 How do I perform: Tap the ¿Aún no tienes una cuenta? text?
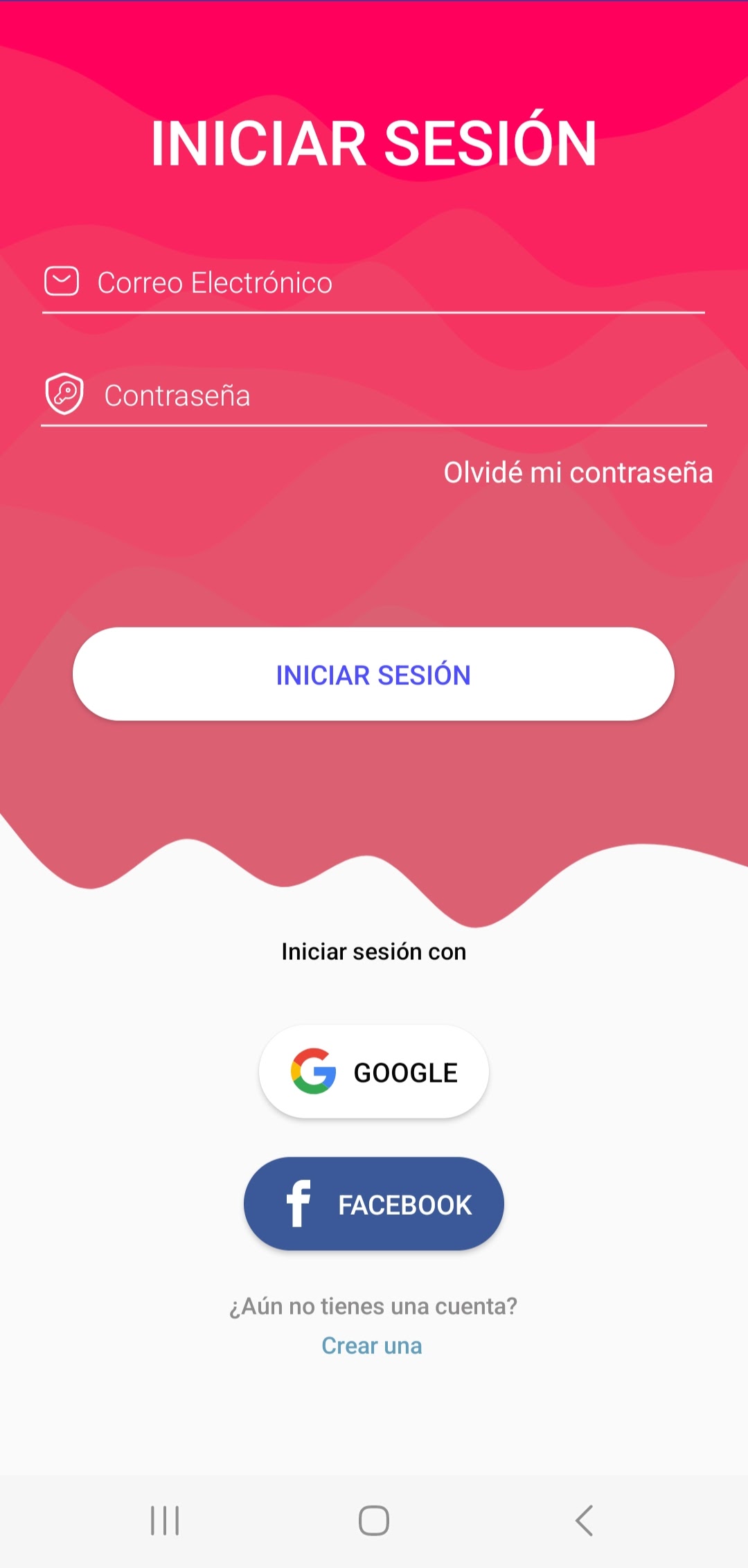[x=373, y=1306]
